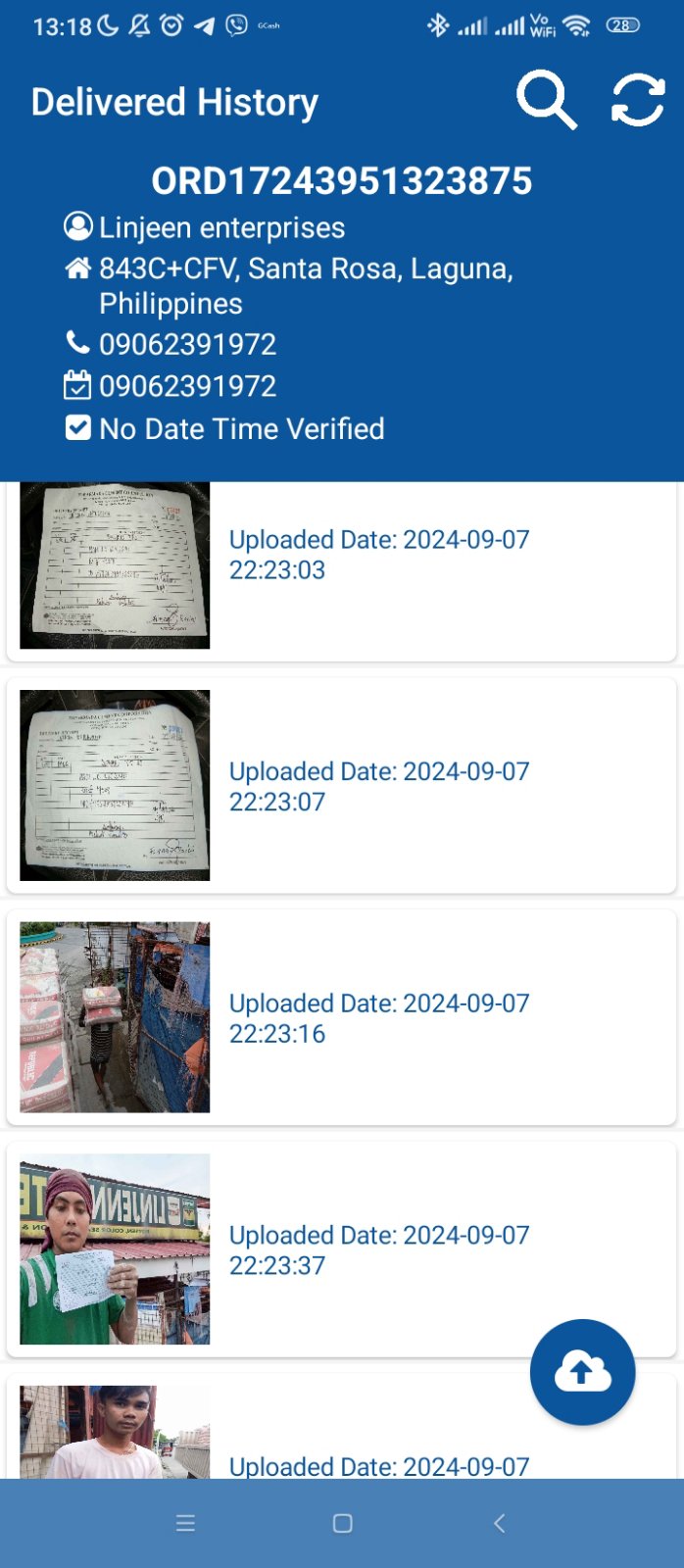684x1568 pixels.
Task: Go to the home screen via system home
Action: point(342,1523)
